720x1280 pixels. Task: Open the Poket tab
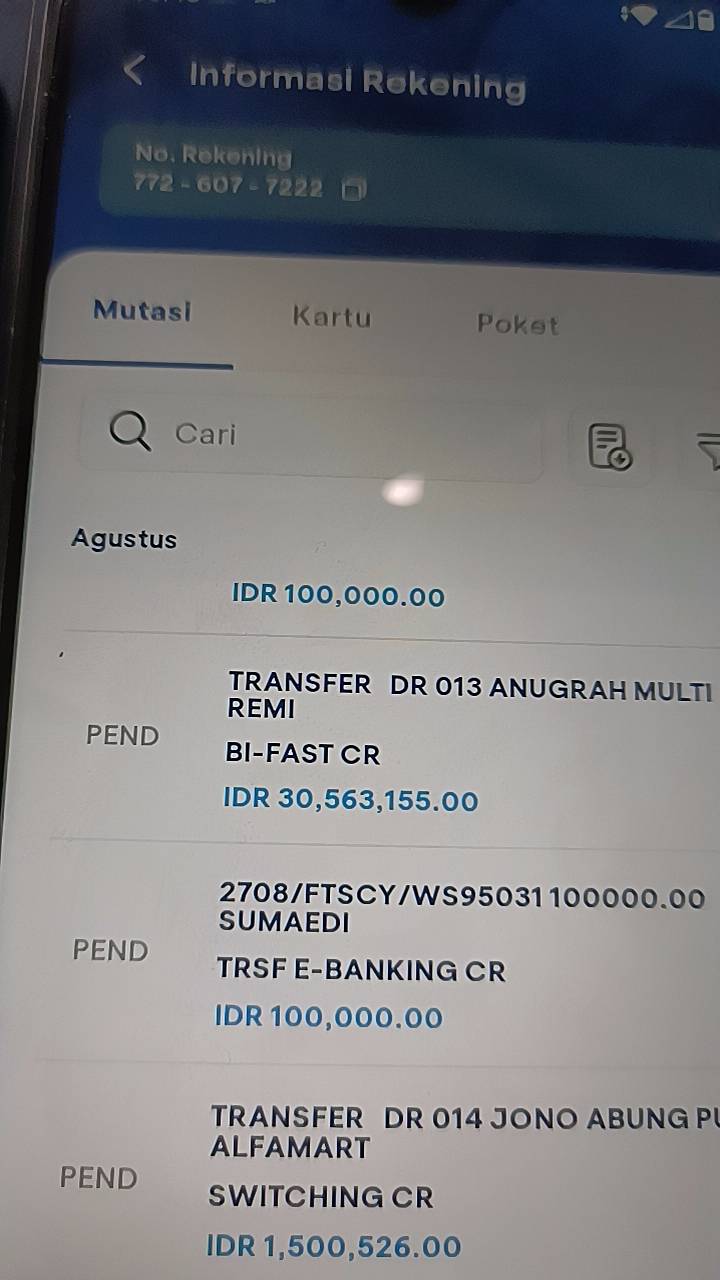click(517, 324)
